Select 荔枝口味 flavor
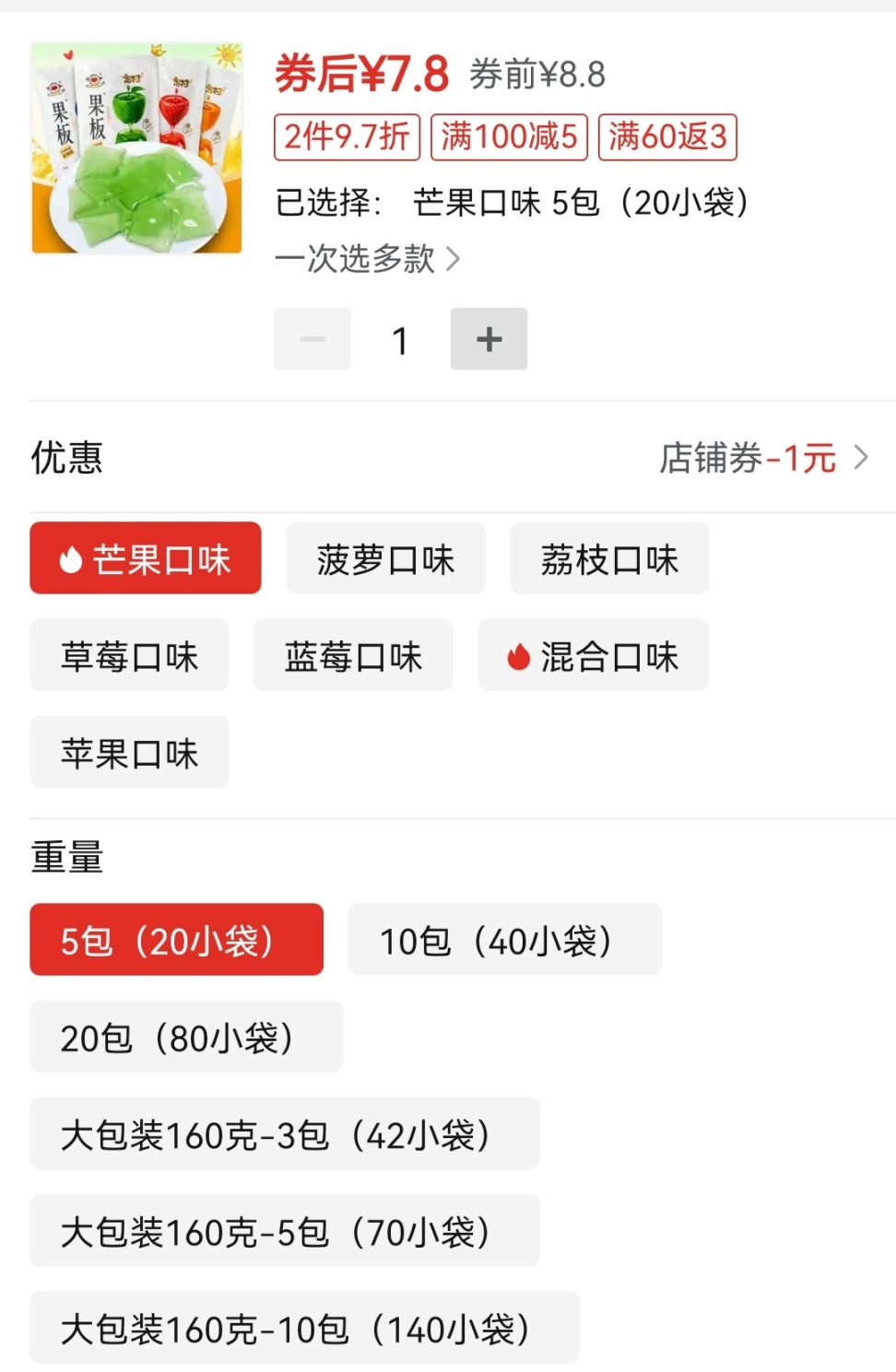This screenshot has width=896, height=1372. pos(609,558)
